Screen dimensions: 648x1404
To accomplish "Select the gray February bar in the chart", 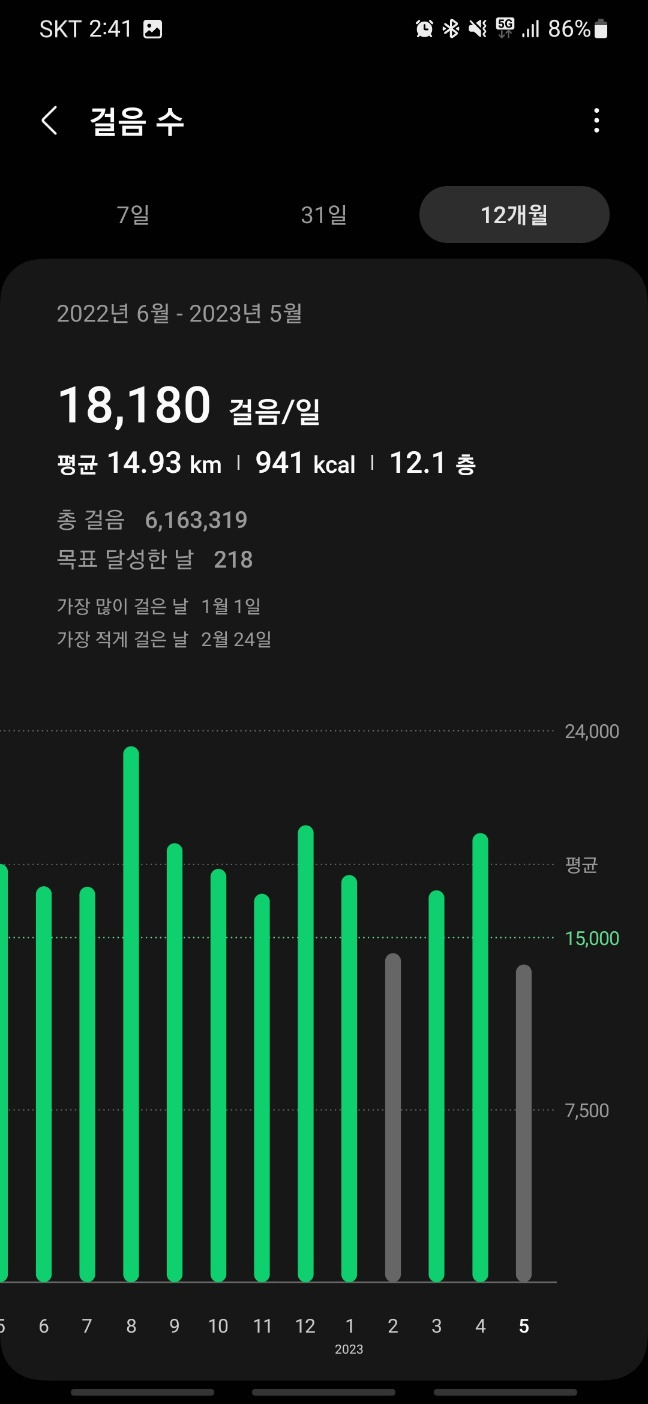I will 393,1117.
